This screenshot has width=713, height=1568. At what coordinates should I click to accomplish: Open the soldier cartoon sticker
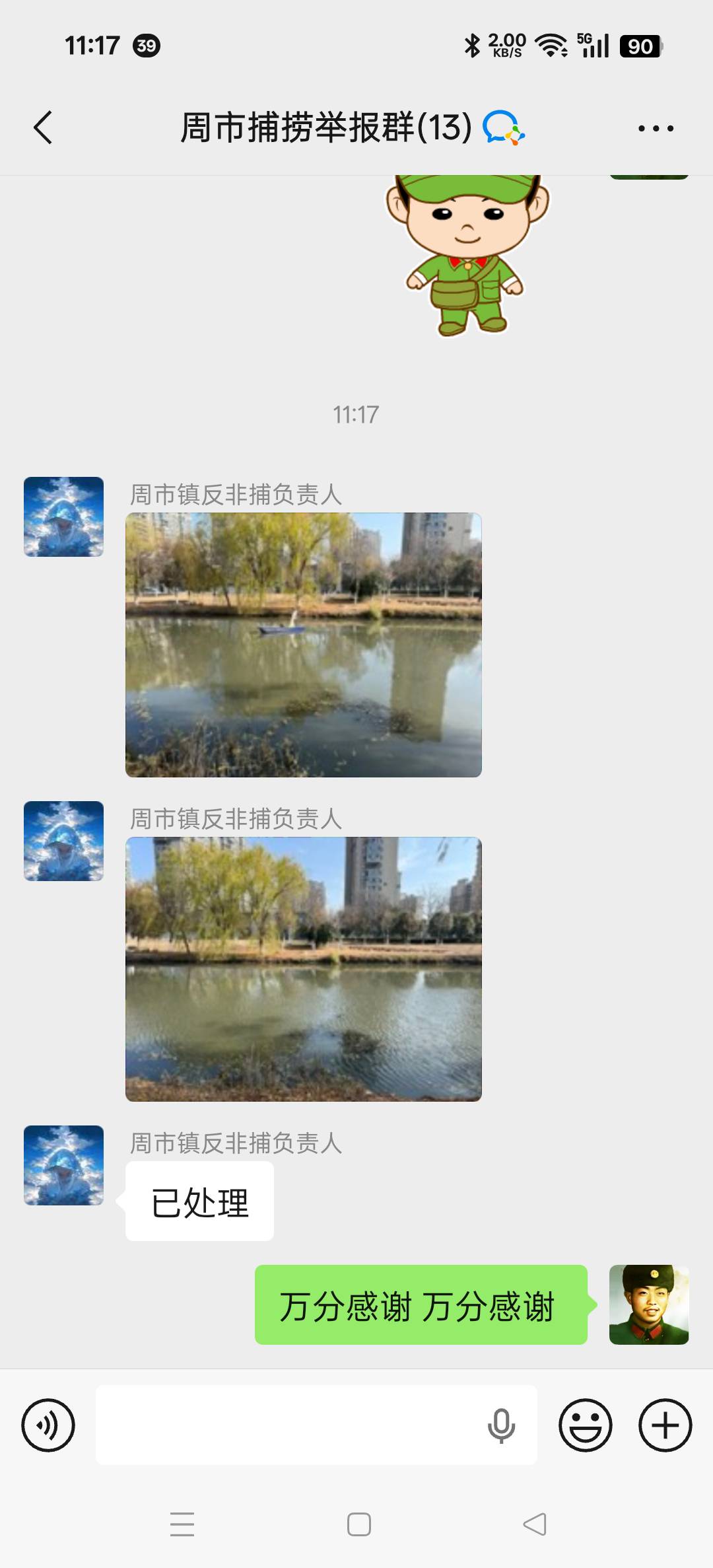pyautogui.click(x=467, y=254)
